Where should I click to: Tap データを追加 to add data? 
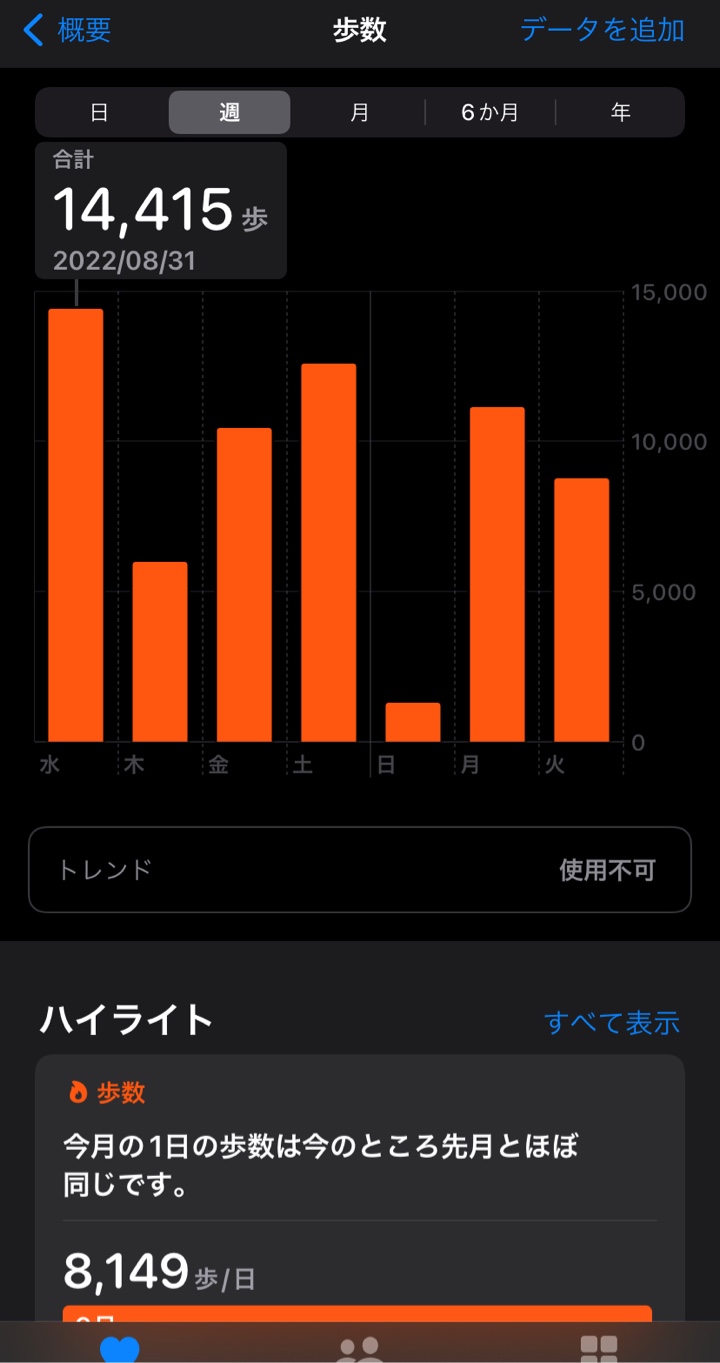(601, 31)
